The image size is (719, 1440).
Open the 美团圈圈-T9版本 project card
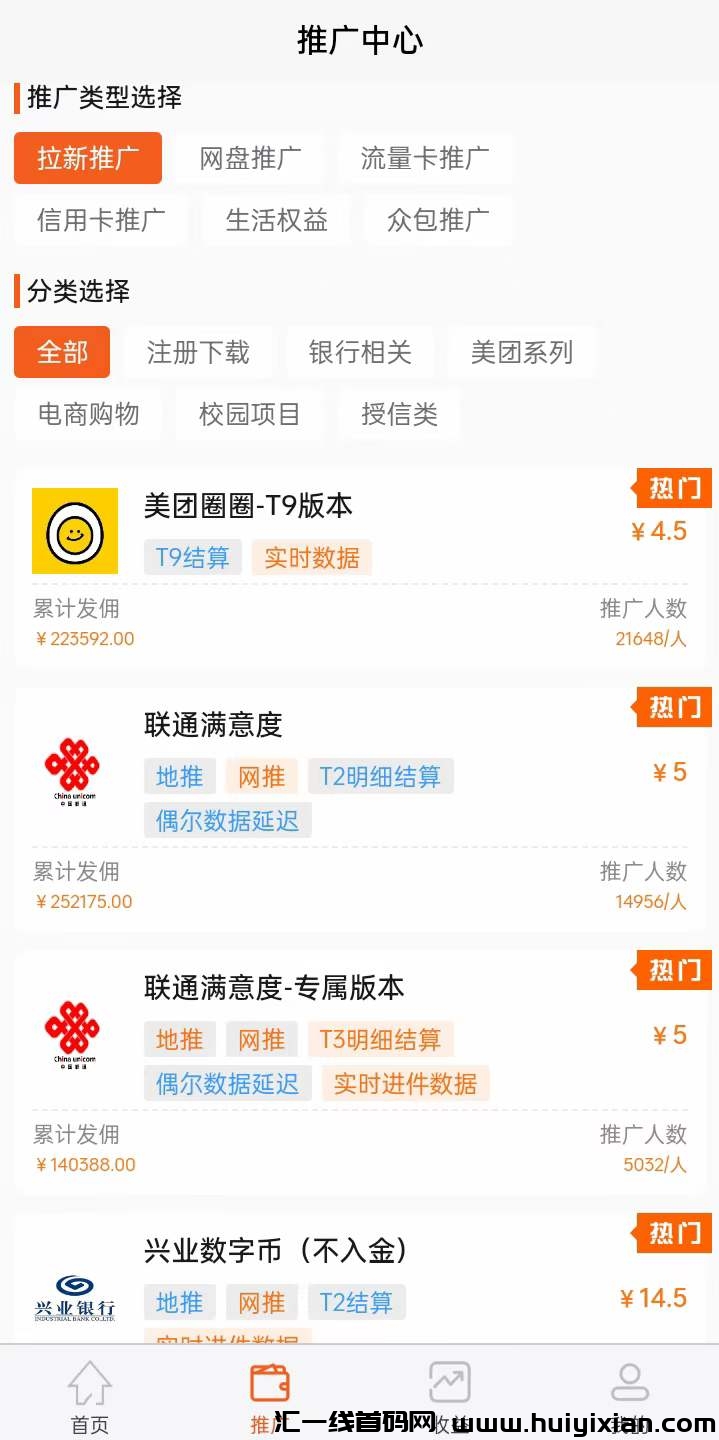(x=360, y=567)
